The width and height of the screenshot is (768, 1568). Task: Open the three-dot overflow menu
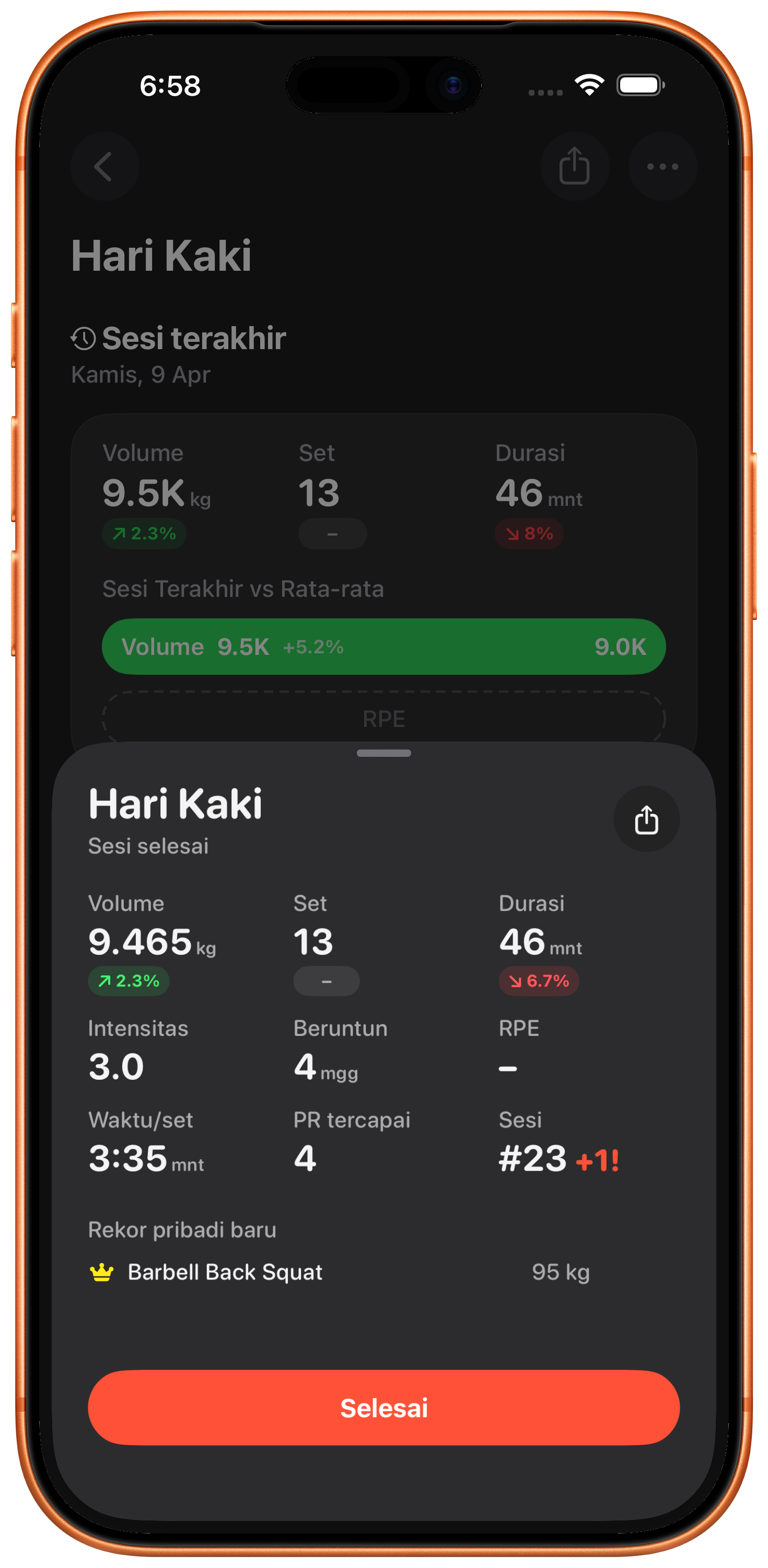tap(662, 166)
